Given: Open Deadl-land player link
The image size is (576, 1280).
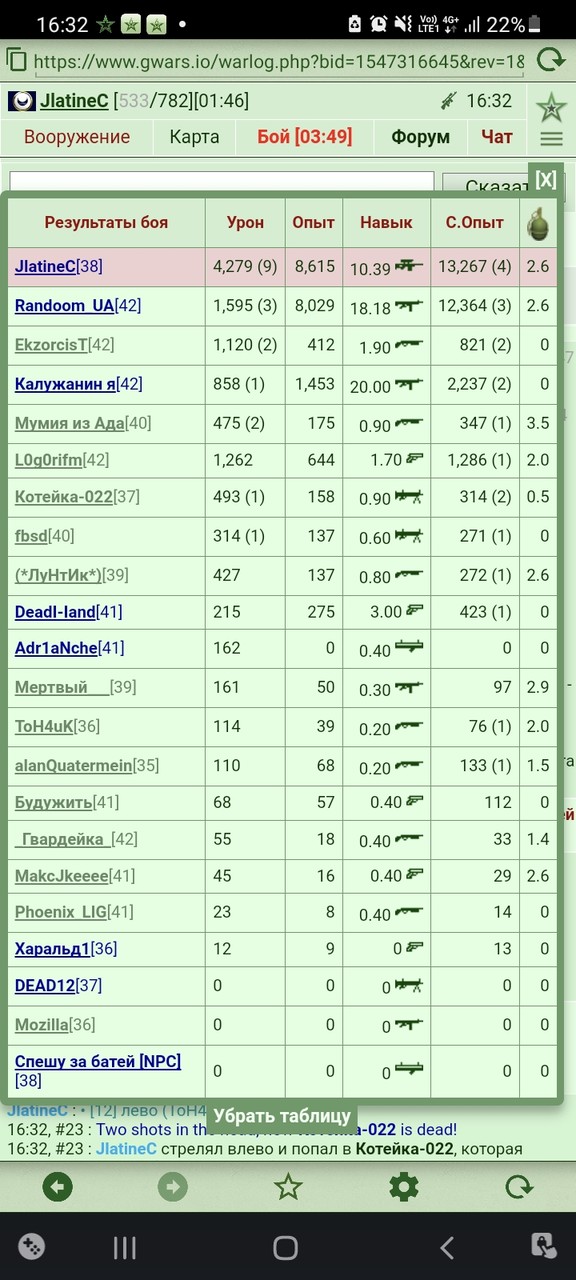Looking at the screenshot, I should [55, 612].
